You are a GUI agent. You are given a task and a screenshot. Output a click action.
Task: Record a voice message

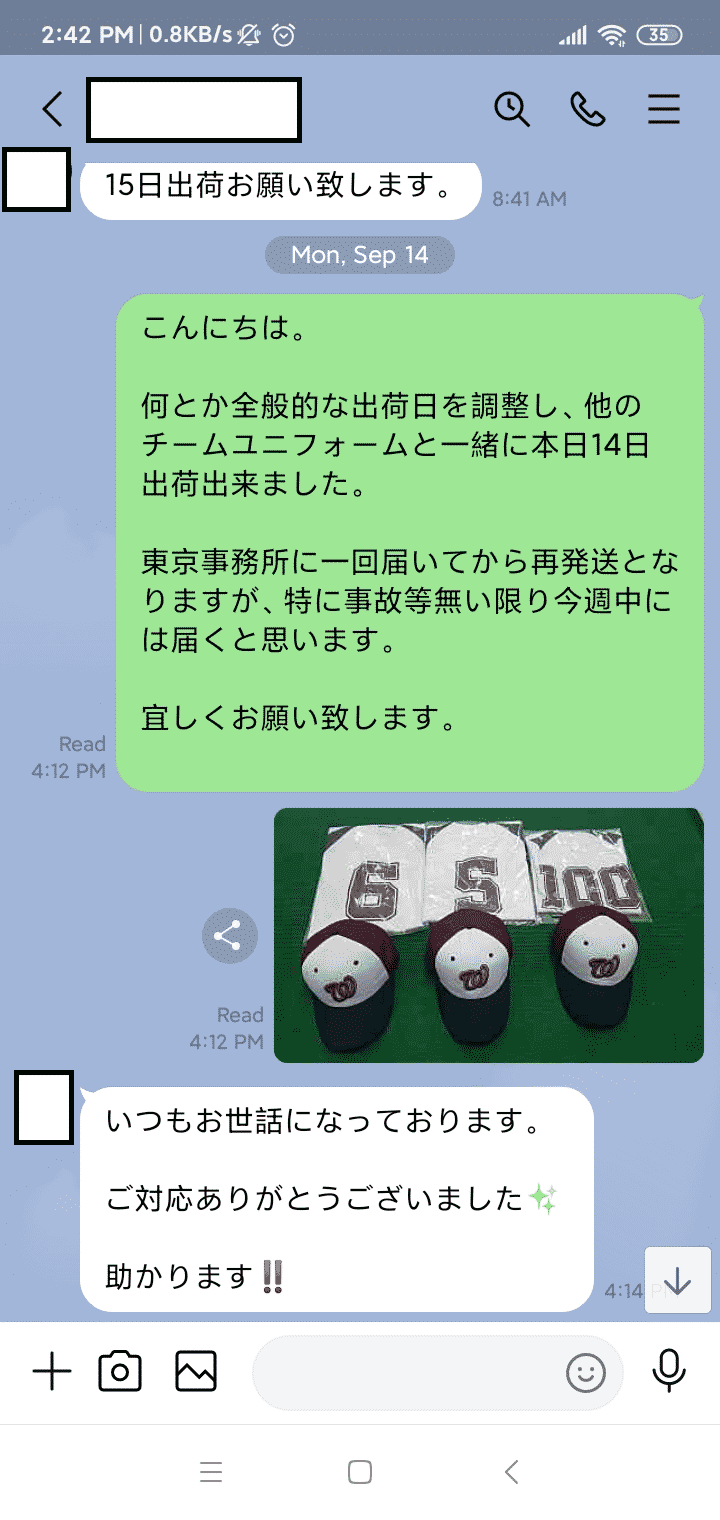(x=669, y=1371)
